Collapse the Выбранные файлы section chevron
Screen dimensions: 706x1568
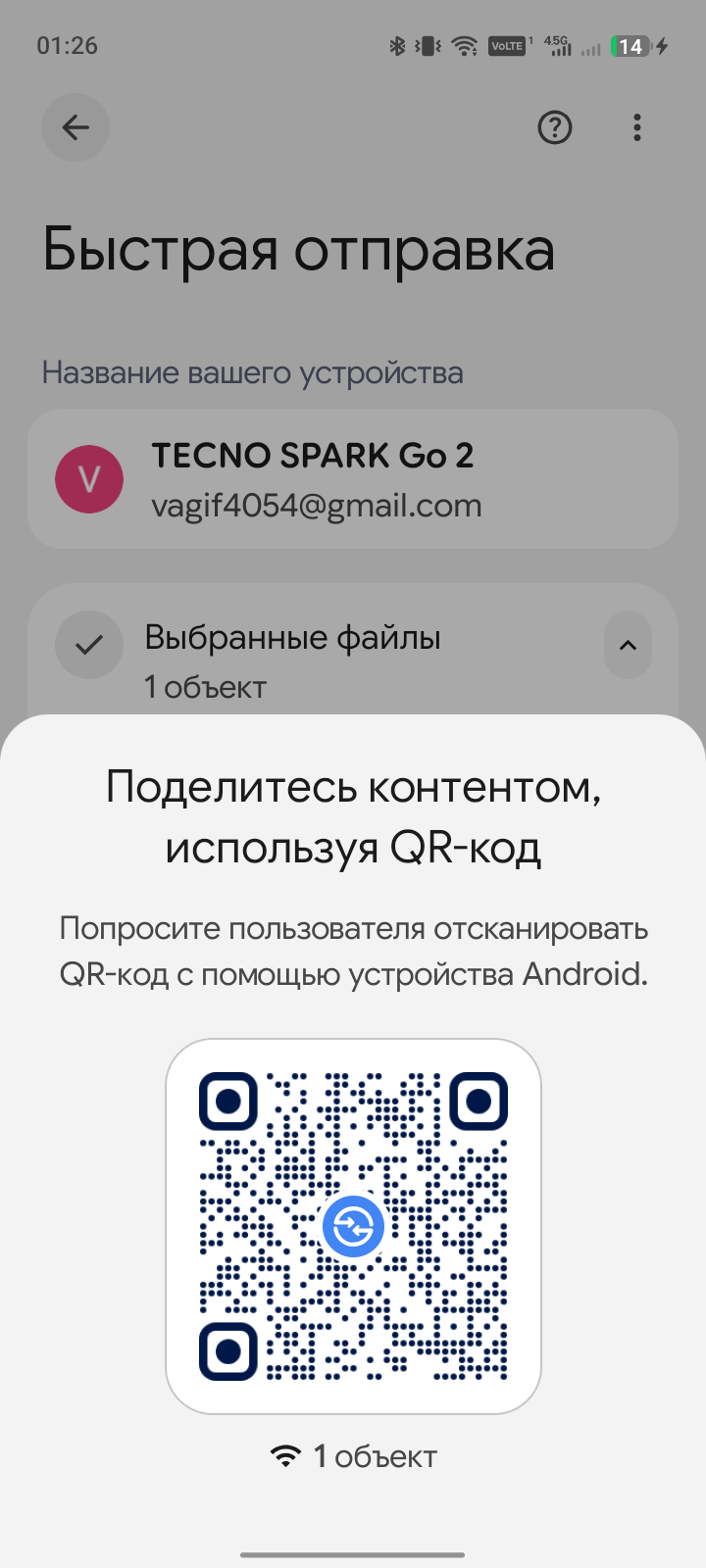point(628,646)
